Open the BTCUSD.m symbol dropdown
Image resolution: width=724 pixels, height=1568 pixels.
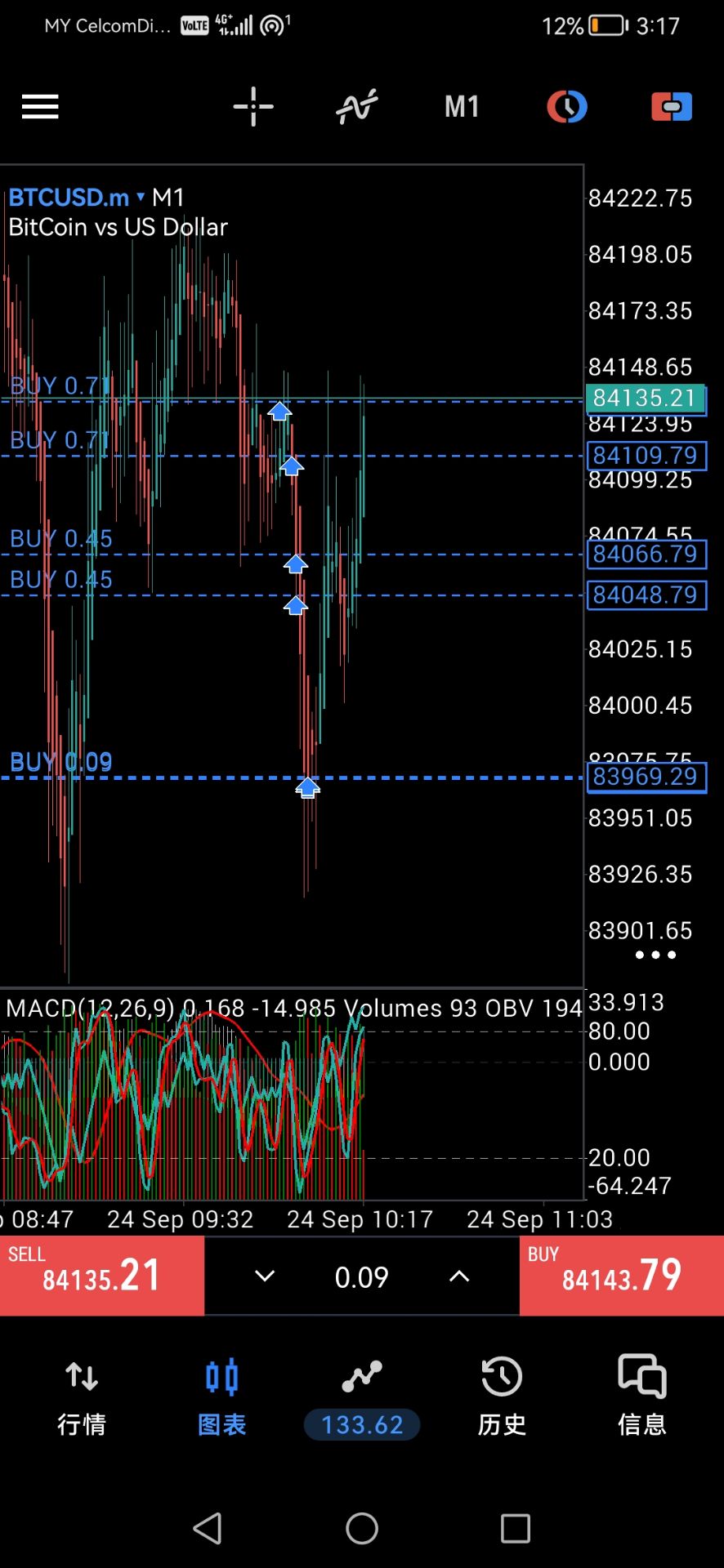(77, 198)
